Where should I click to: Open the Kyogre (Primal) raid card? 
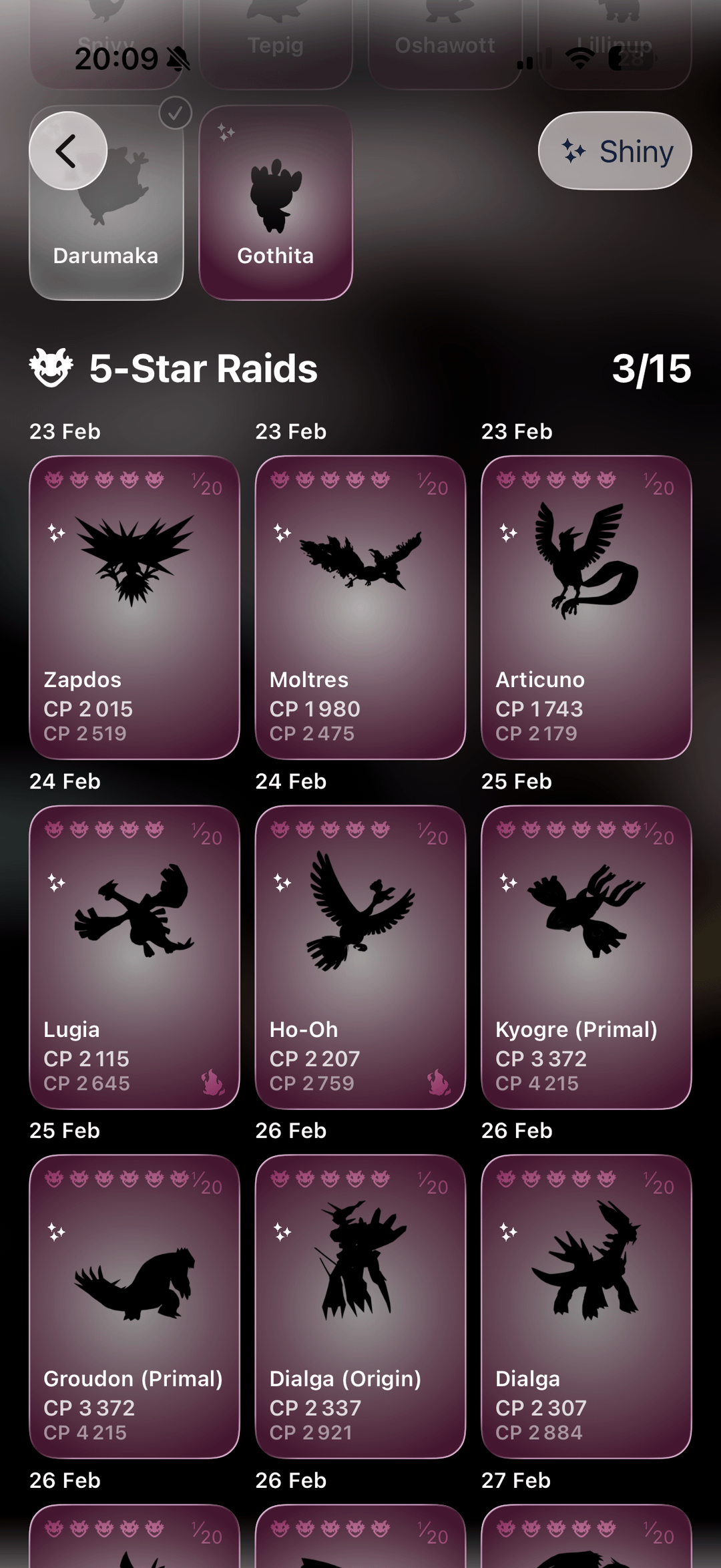pos(585,956)
